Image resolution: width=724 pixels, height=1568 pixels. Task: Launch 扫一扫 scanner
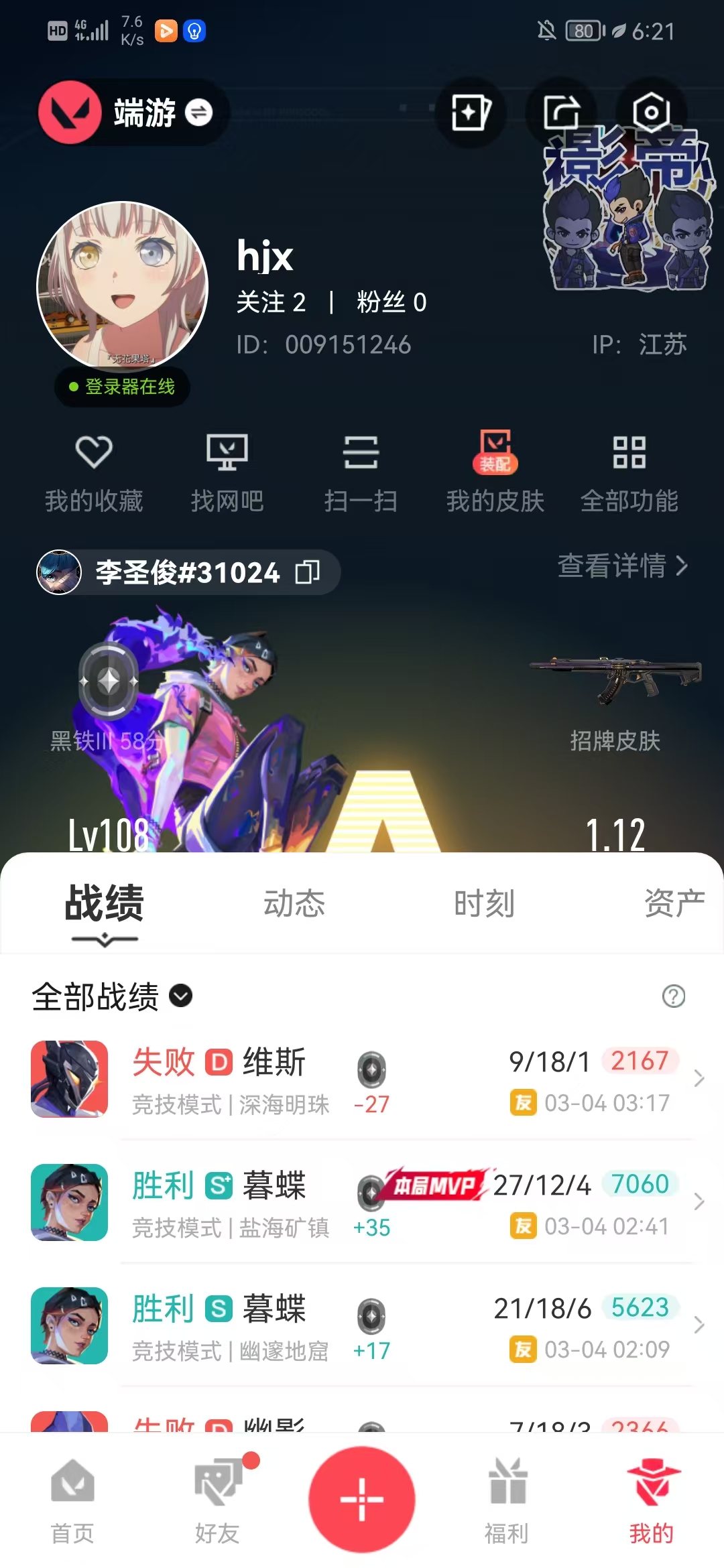pyautogui.click(x=361, y=471)
